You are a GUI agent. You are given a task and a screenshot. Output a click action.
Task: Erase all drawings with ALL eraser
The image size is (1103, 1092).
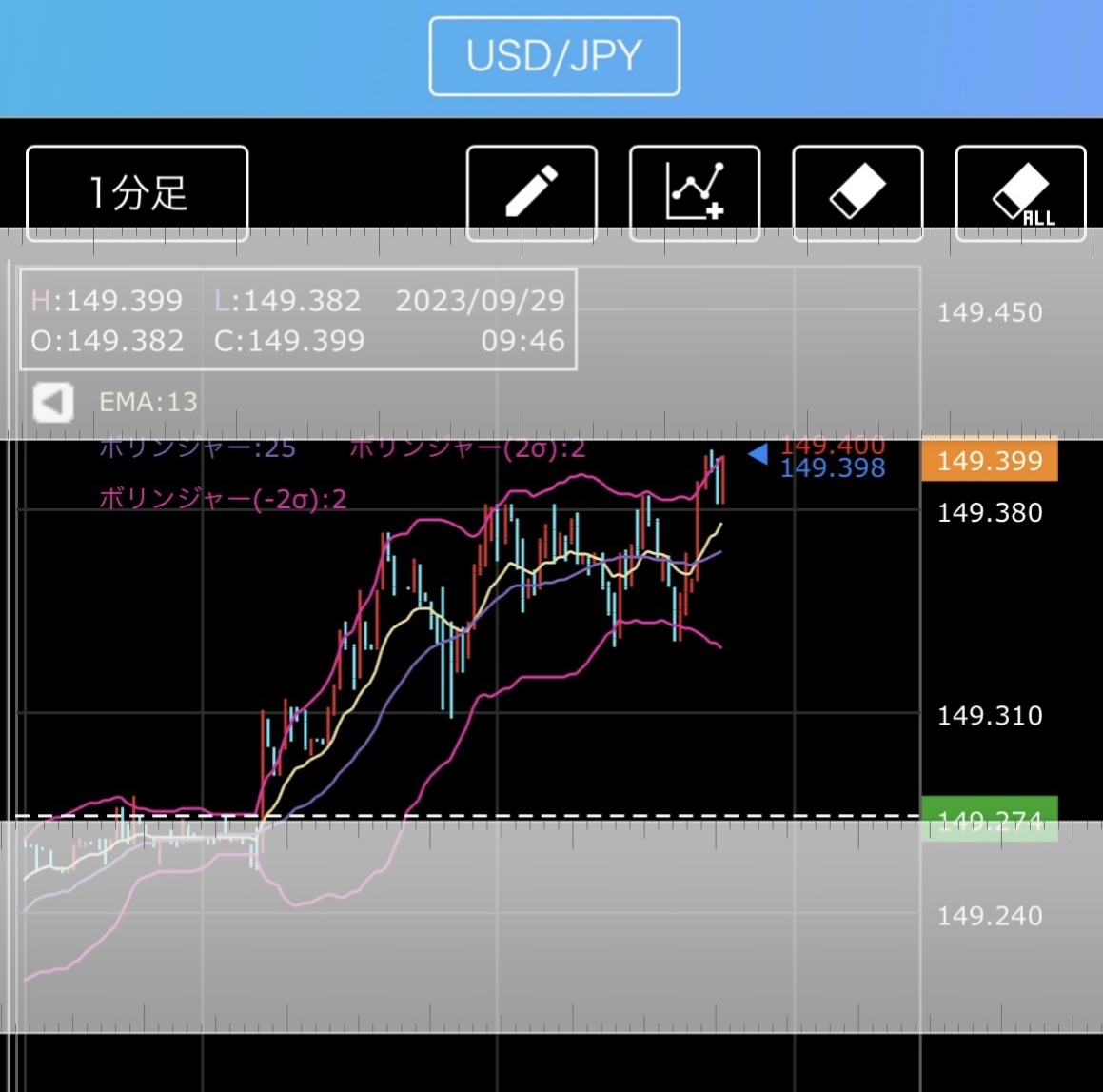point(1020,192)
